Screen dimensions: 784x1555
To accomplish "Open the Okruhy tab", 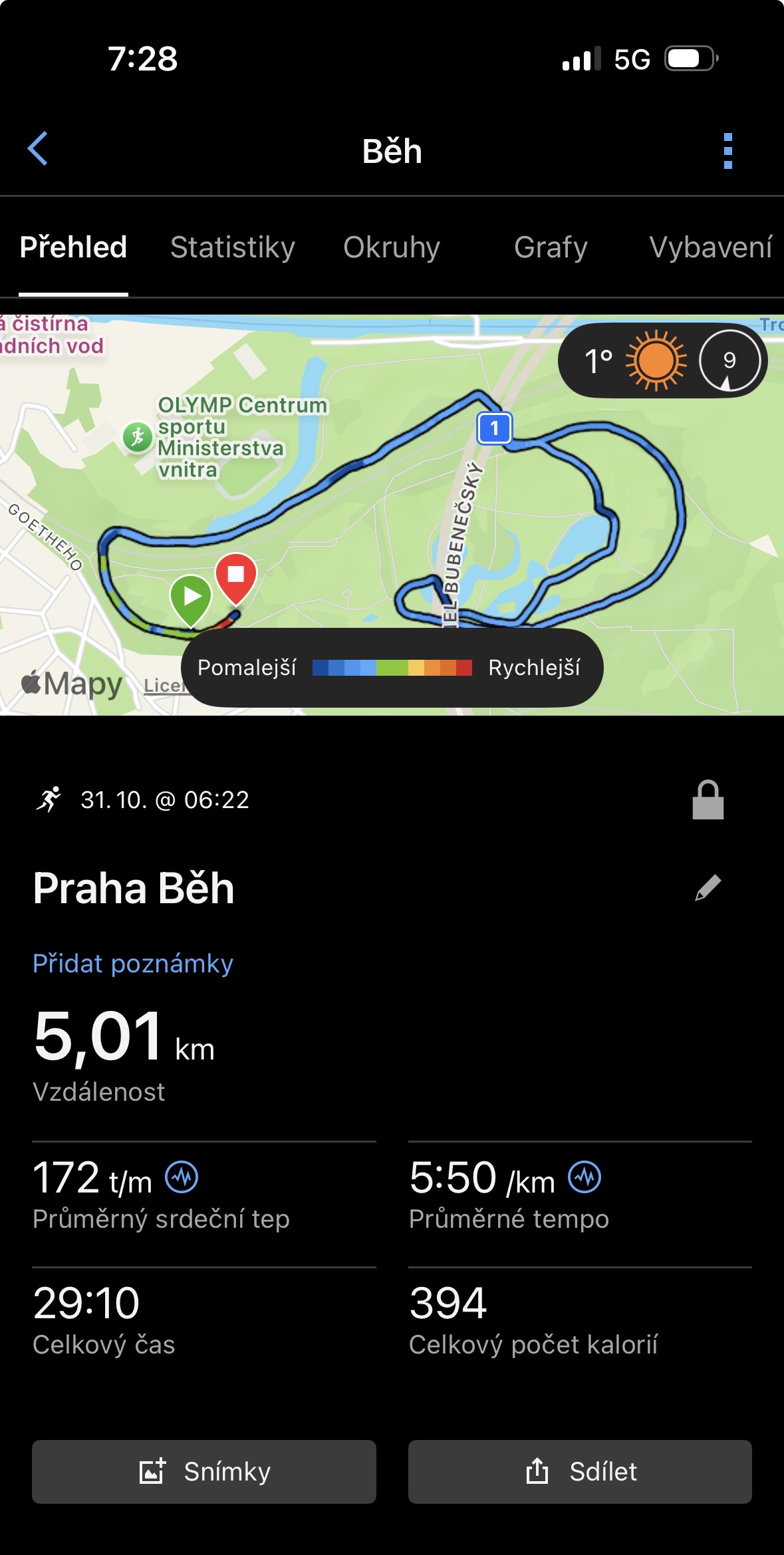I will click(392, 247).
